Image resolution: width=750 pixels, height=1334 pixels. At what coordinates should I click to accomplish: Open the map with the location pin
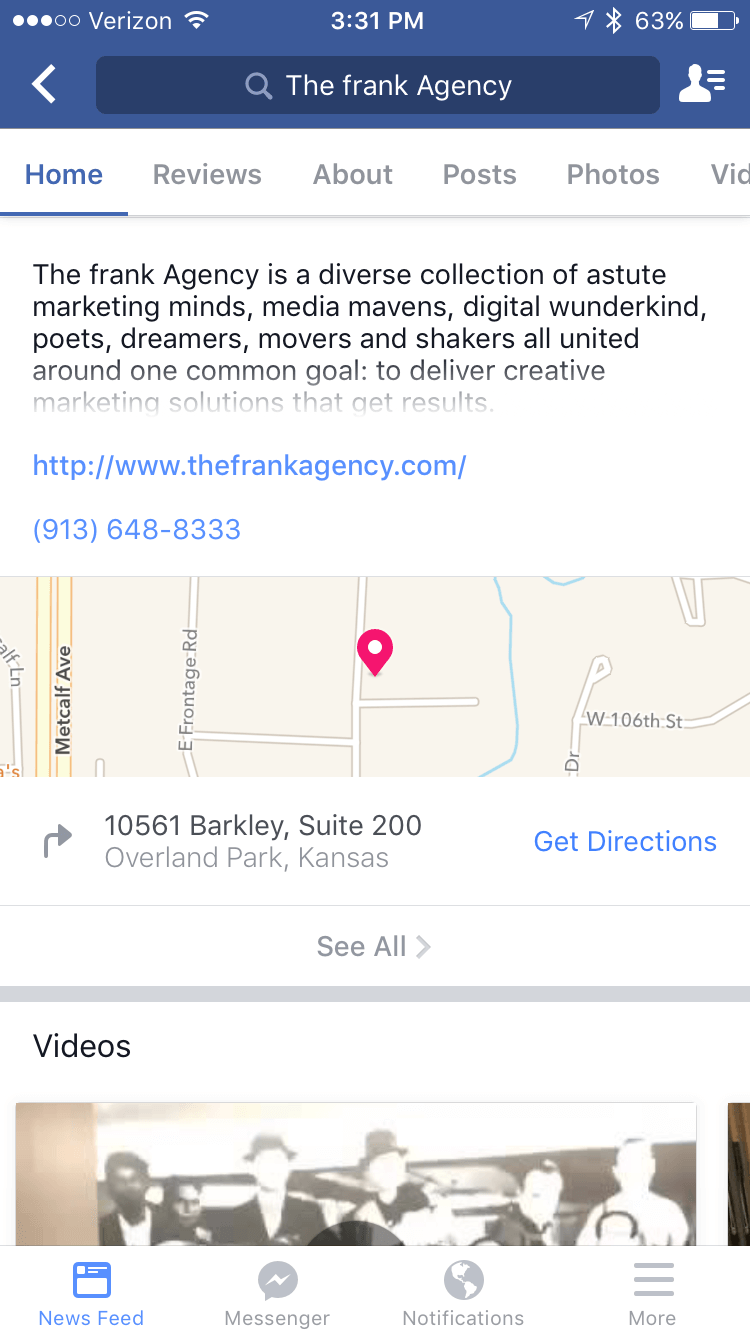375,677
